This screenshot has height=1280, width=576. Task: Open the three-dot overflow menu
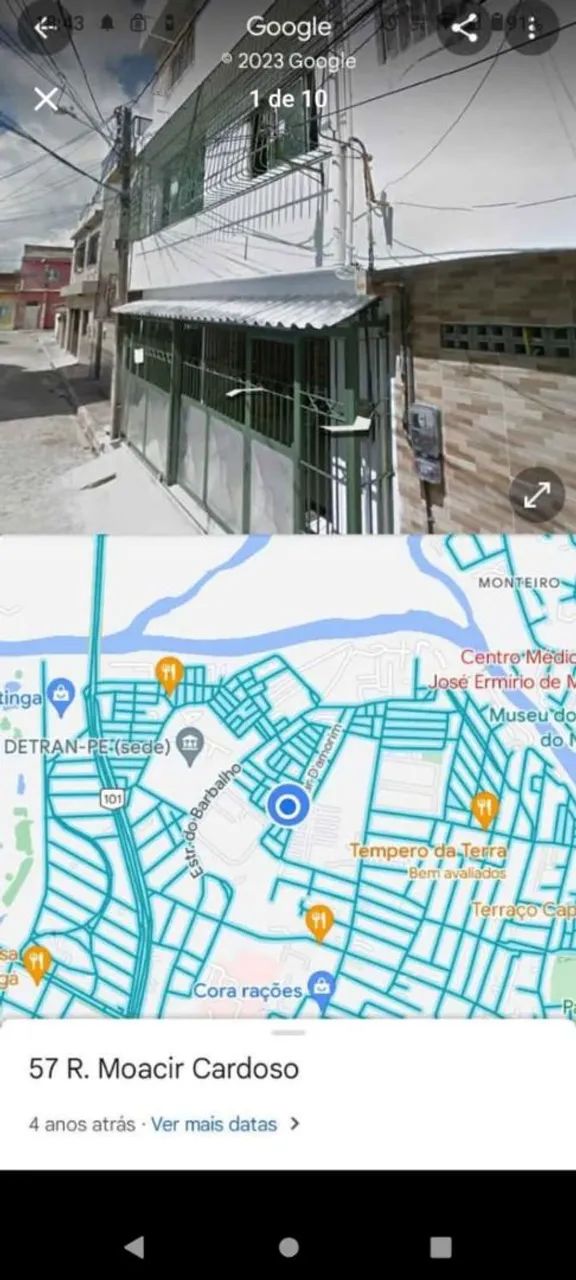pyautogui.click(x=532, y=28)
